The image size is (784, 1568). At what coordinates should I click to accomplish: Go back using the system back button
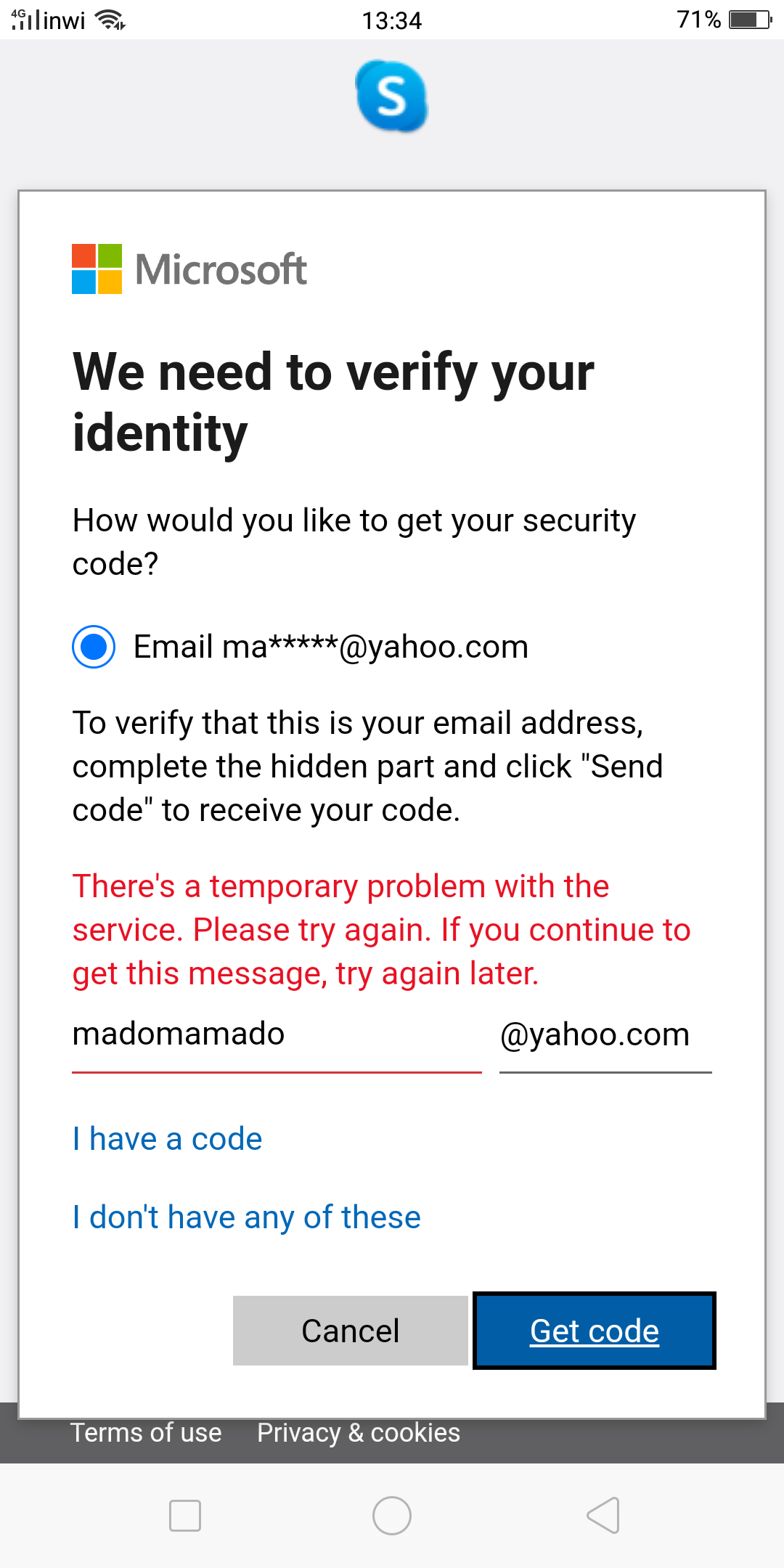point(603,1516)
